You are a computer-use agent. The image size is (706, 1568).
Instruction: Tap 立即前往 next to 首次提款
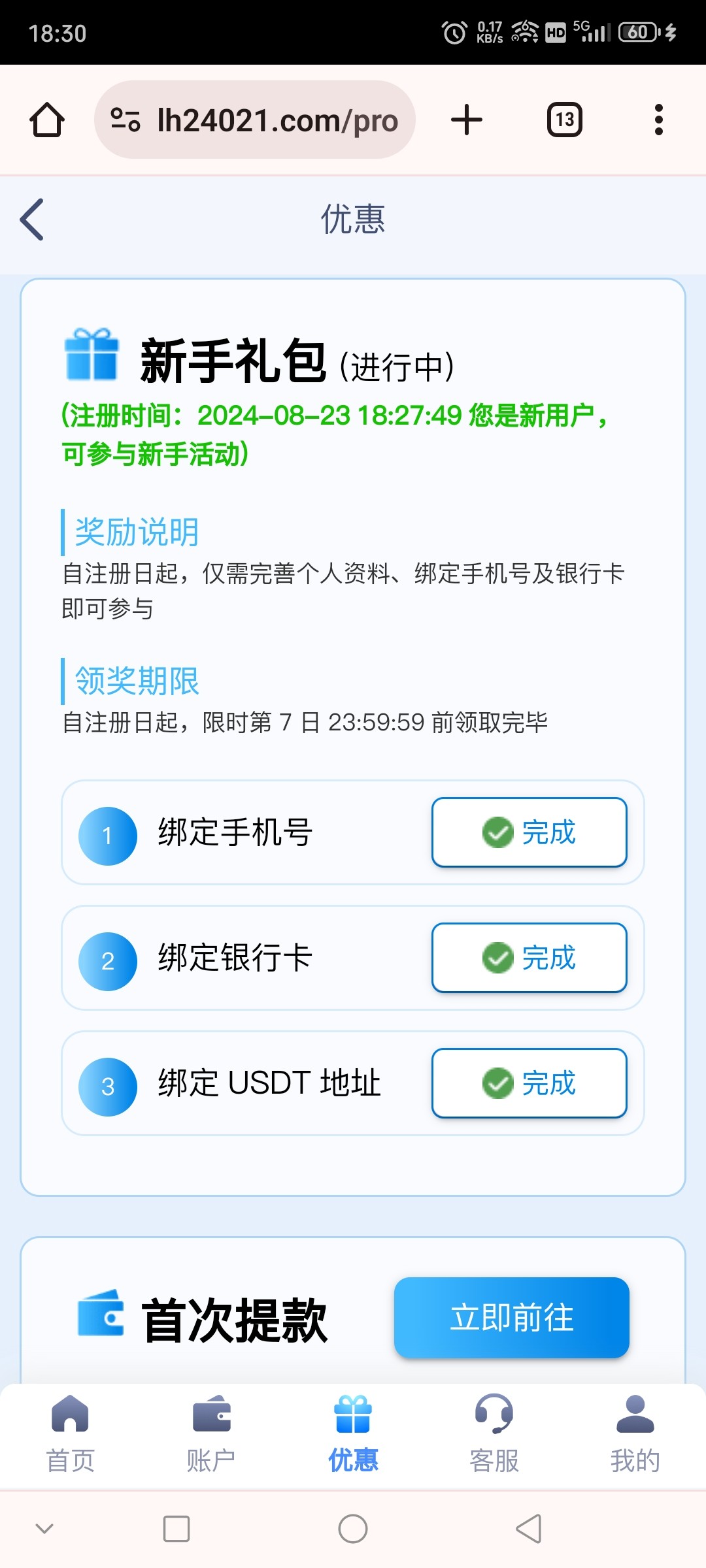pyautogui.click(x=512, y=1318)
